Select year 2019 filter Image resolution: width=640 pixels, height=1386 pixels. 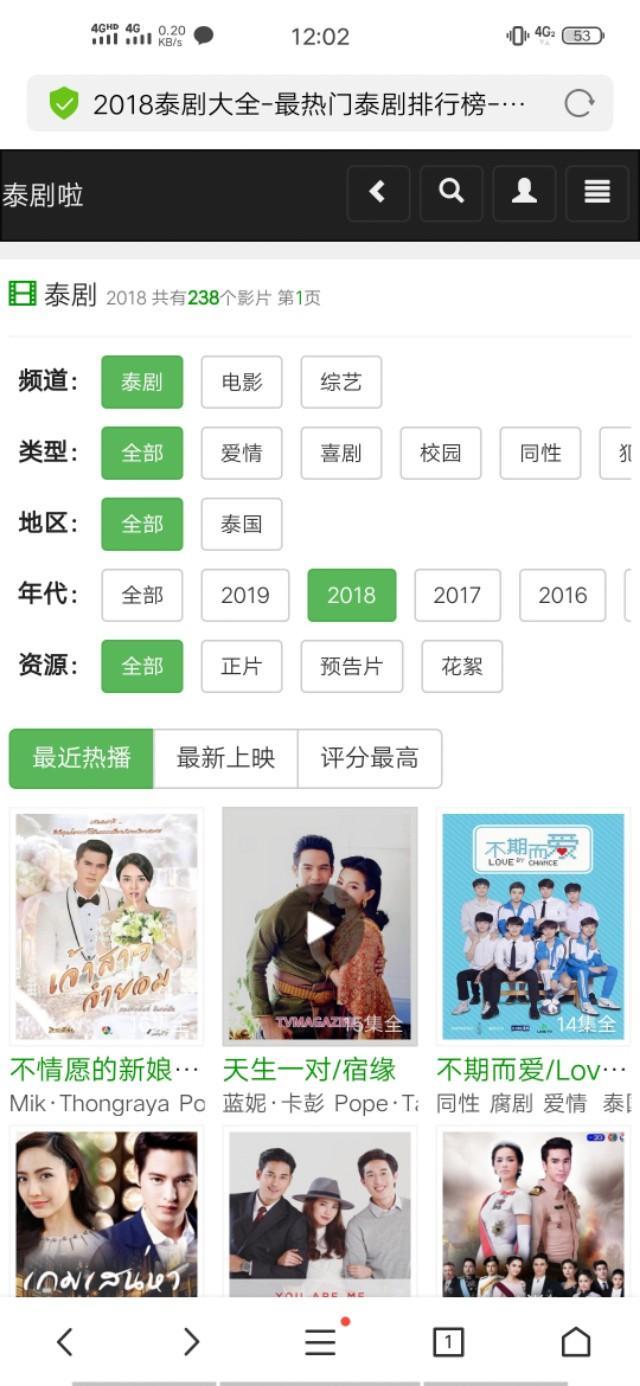245,595
